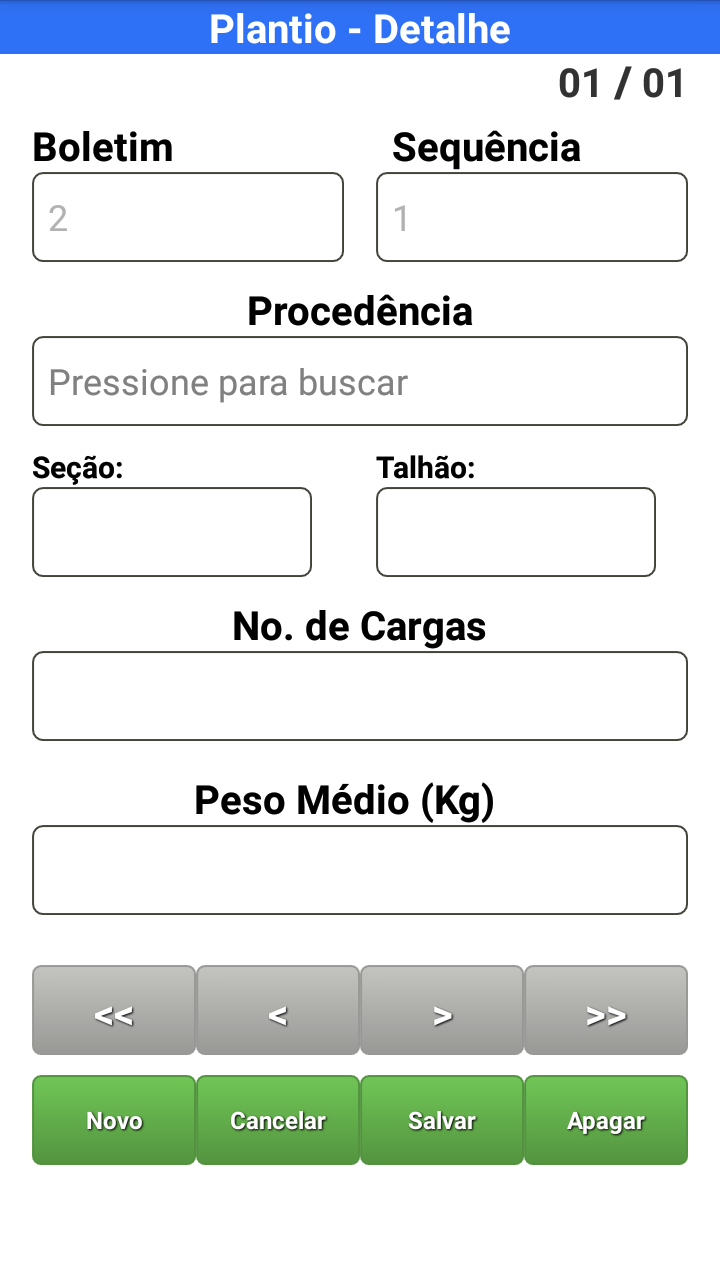Tap the Boletim field
This screenshot has width=720, height=1280.
188,217
